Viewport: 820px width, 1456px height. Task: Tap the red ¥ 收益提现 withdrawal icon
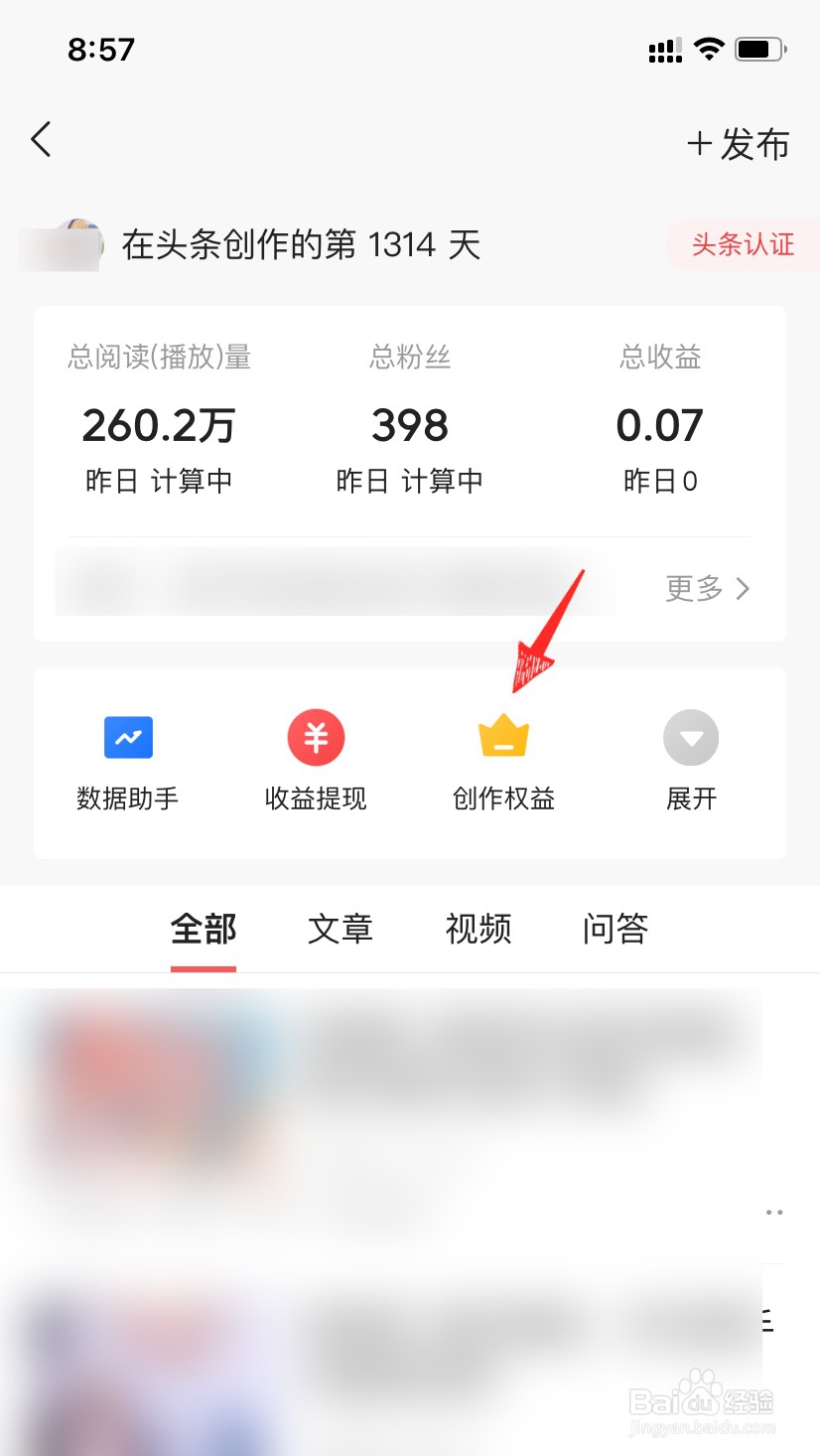[315, 737]
